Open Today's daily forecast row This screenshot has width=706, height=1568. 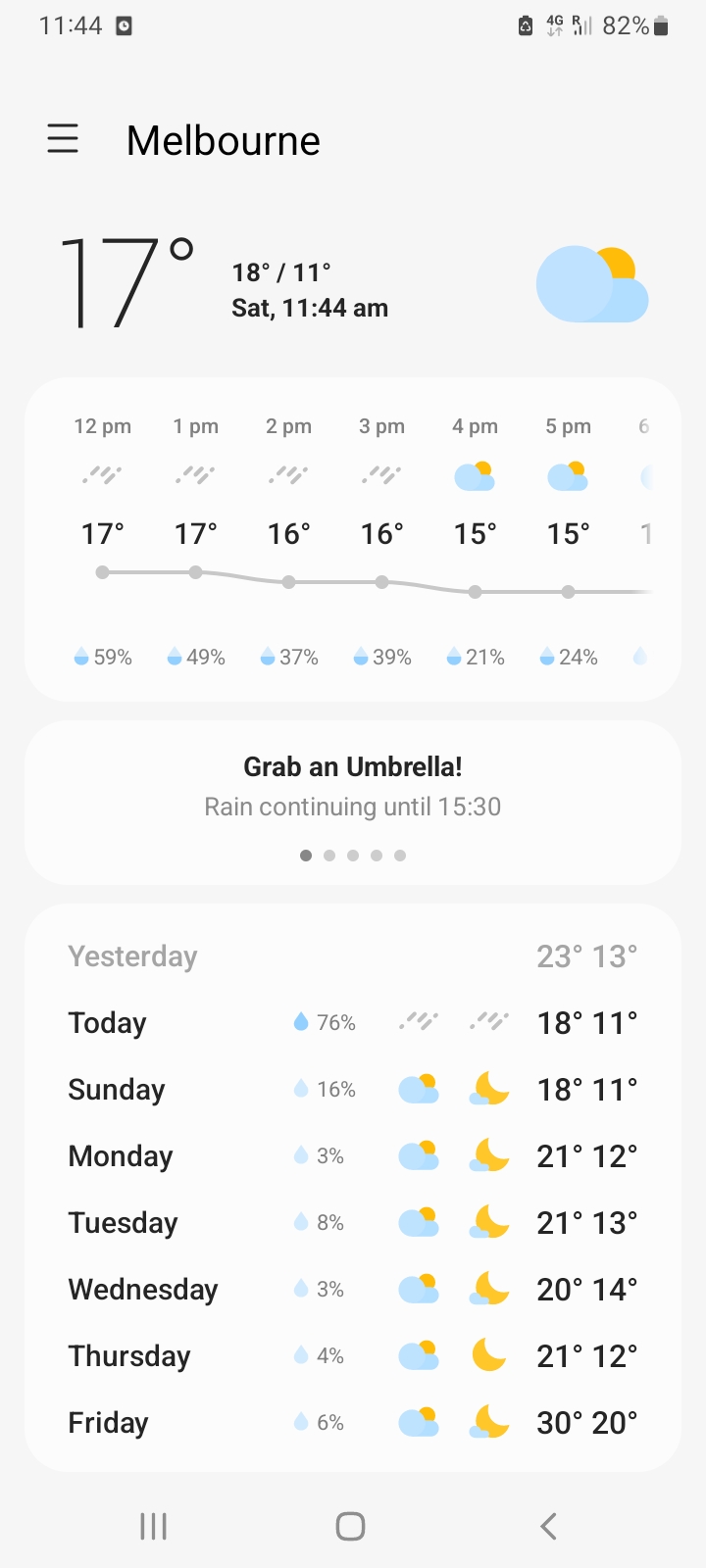(x=352, y=1023)
